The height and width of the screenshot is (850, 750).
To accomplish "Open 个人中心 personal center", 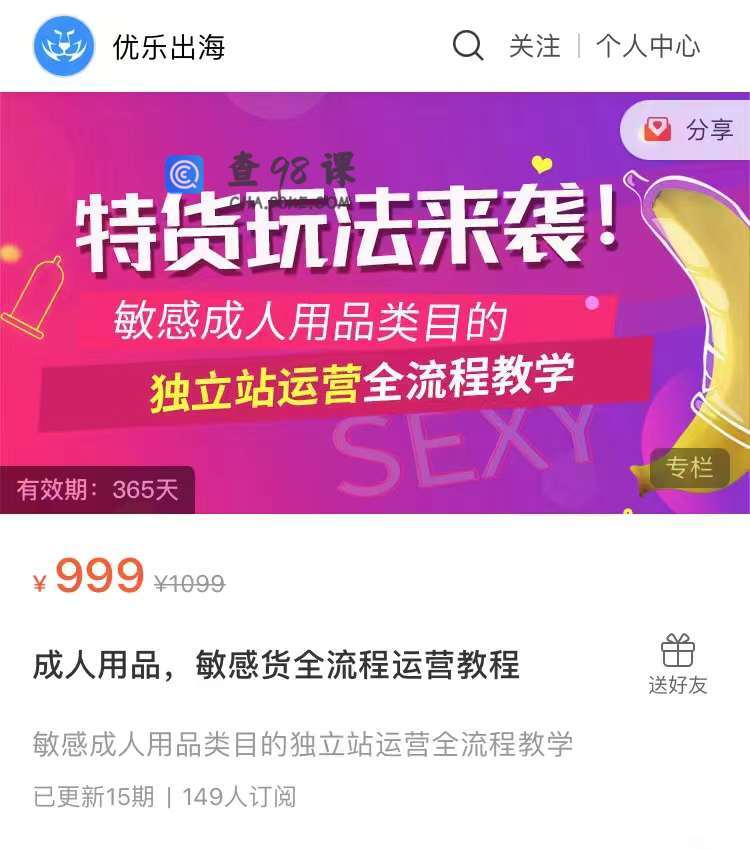I will [x=647, y=46].
